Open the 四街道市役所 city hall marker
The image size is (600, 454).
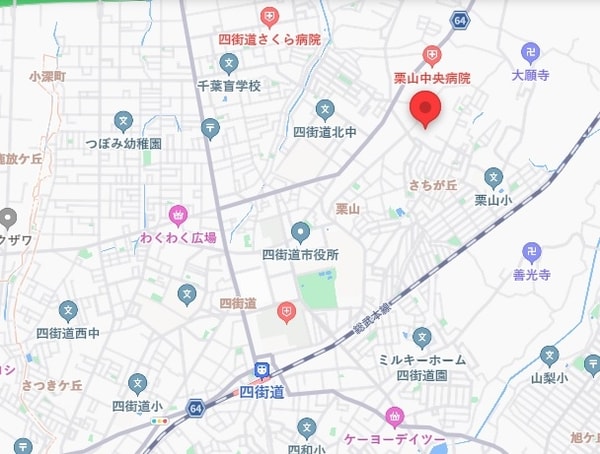coord(300,233)
